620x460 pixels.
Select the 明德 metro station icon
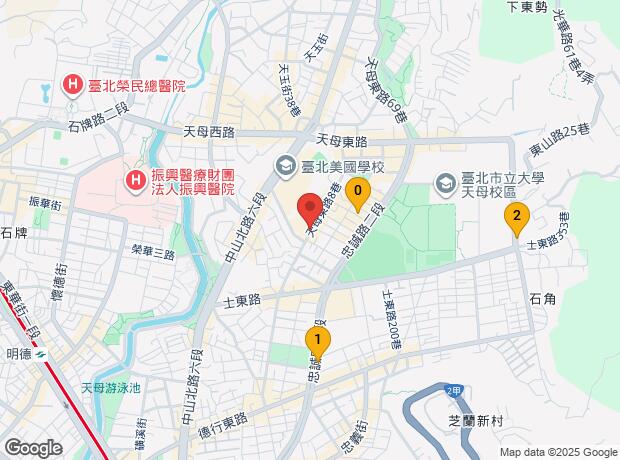pyautogui.click(x=41, y=354)
